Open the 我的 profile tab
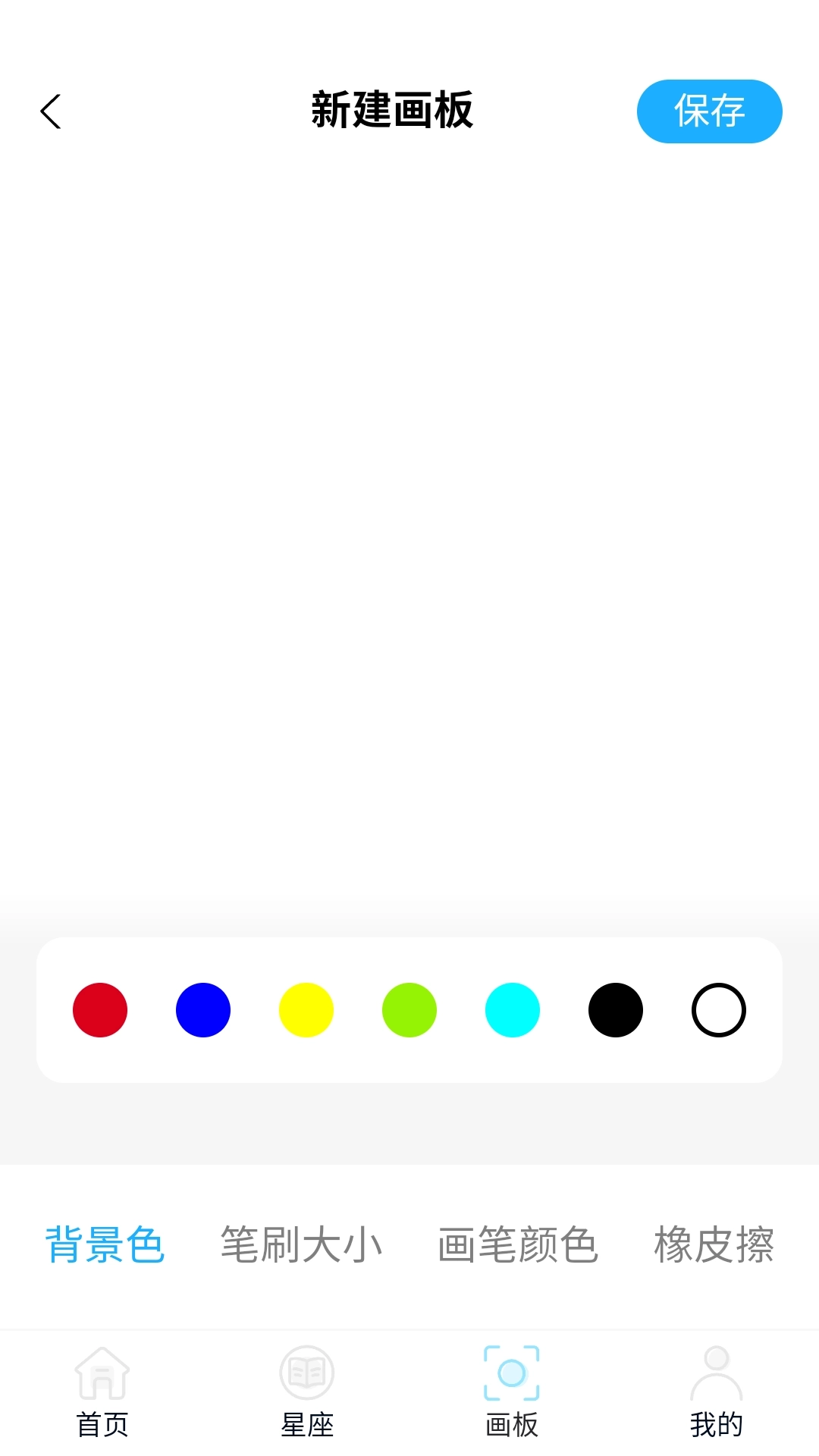Screen dimensions: 819x1456 [717, 1392]
